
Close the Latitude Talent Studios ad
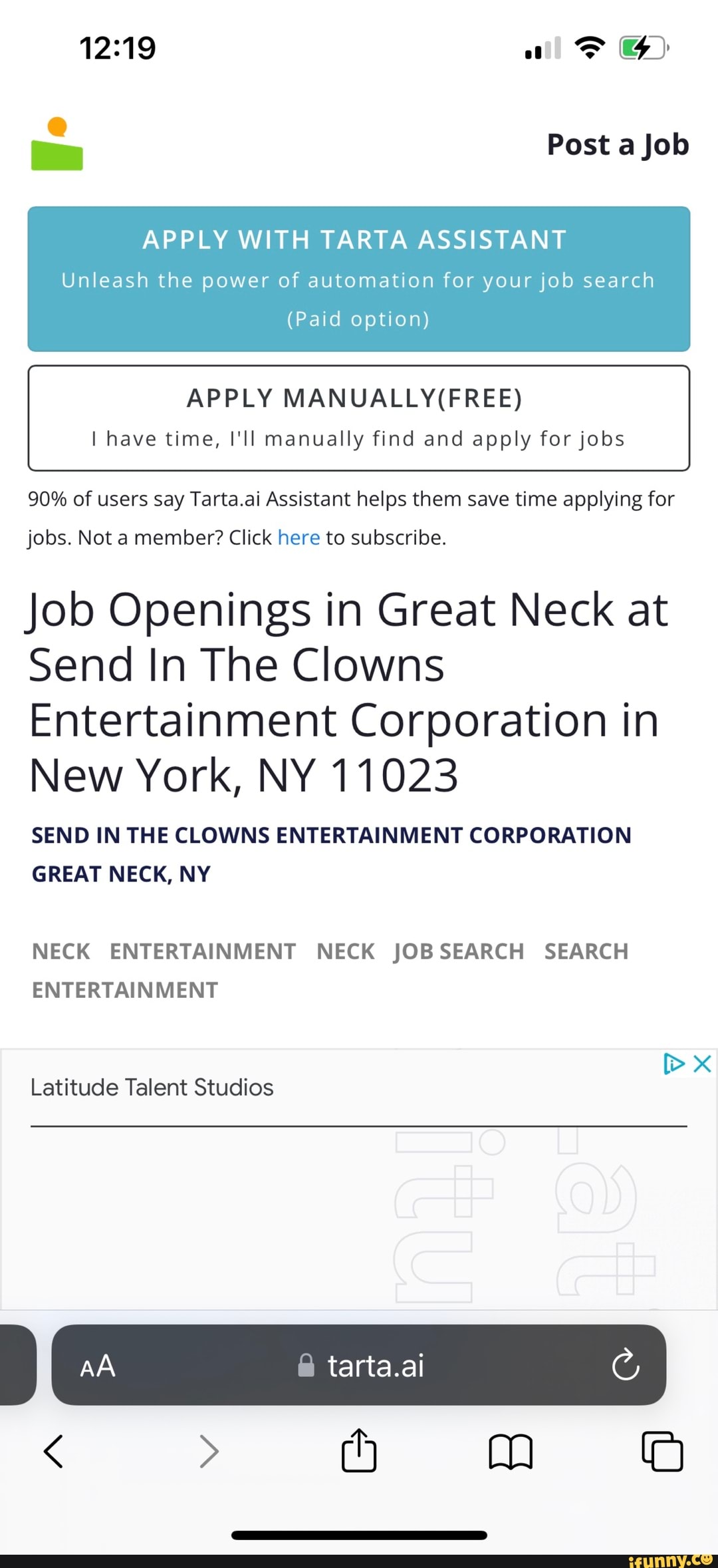(702, 1064)
